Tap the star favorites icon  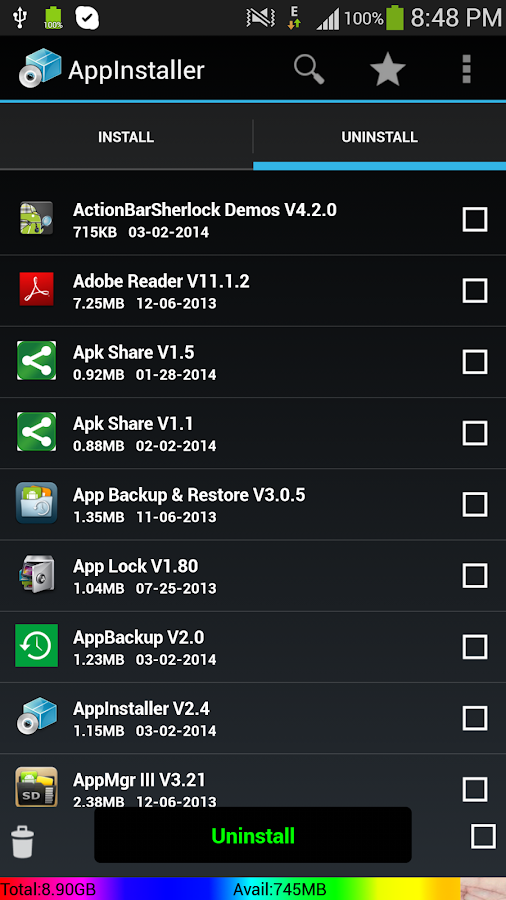388,69
